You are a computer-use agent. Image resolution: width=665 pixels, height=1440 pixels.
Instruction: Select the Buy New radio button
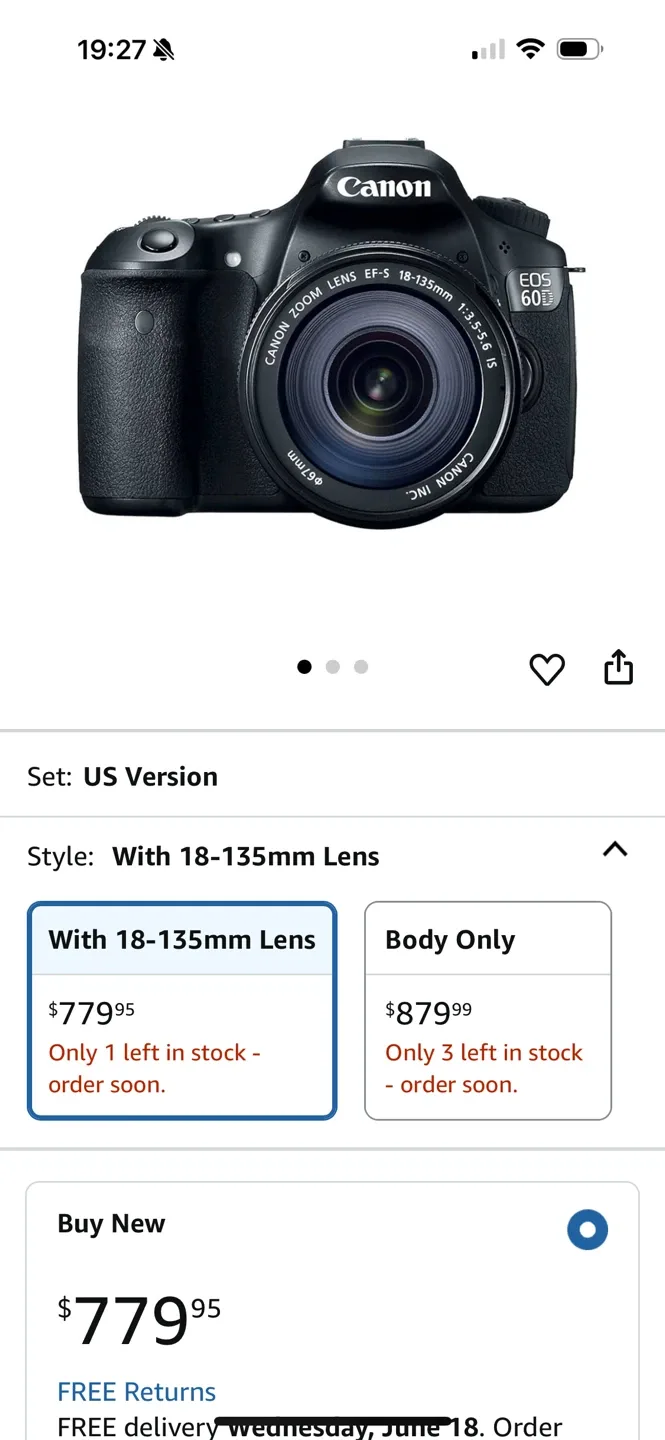tap(587, 1230)
